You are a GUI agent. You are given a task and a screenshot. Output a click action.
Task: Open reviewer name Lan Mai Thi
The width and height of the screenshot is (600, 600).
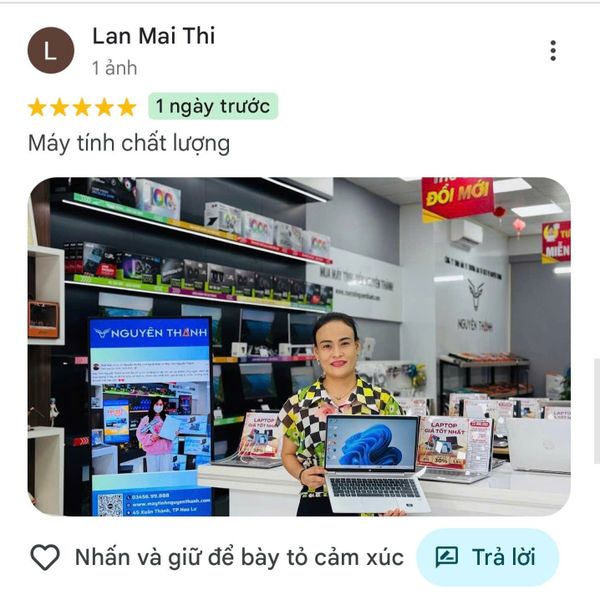pyautogui.click(x=153, y=36)
